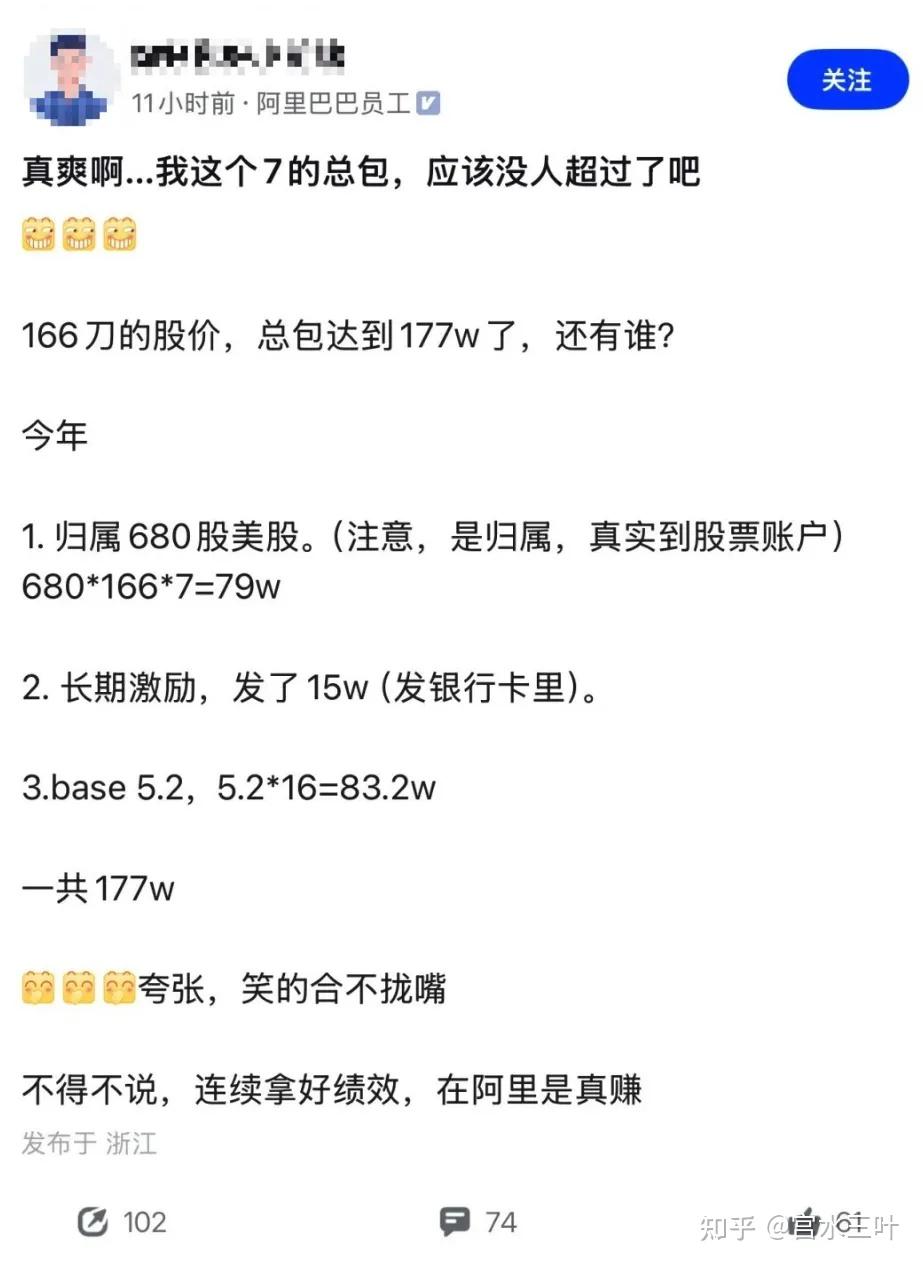Click the timestamp reading 11小时前

180,103
